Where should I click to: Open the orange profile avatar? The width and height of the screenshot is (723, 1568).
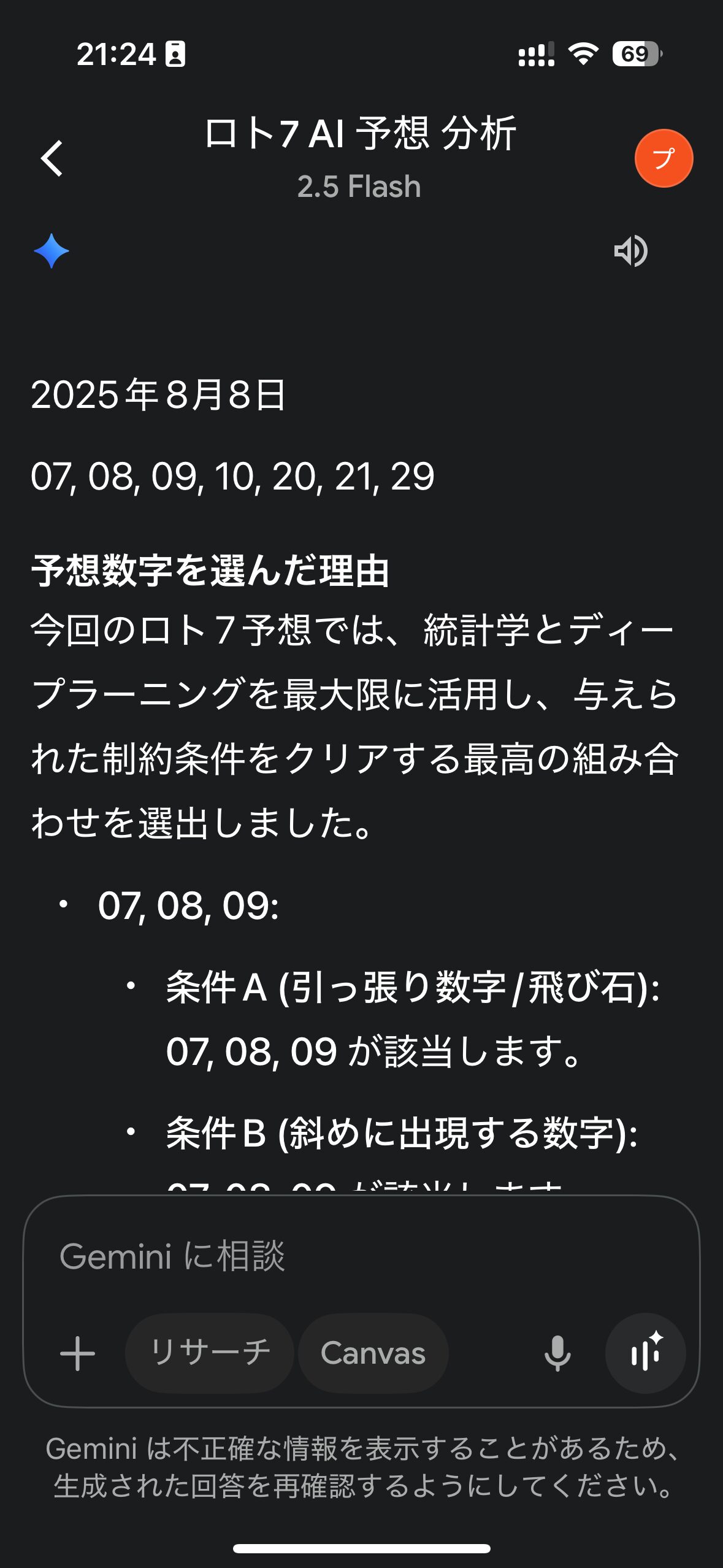pyautogui.click(x=664, y=158)
